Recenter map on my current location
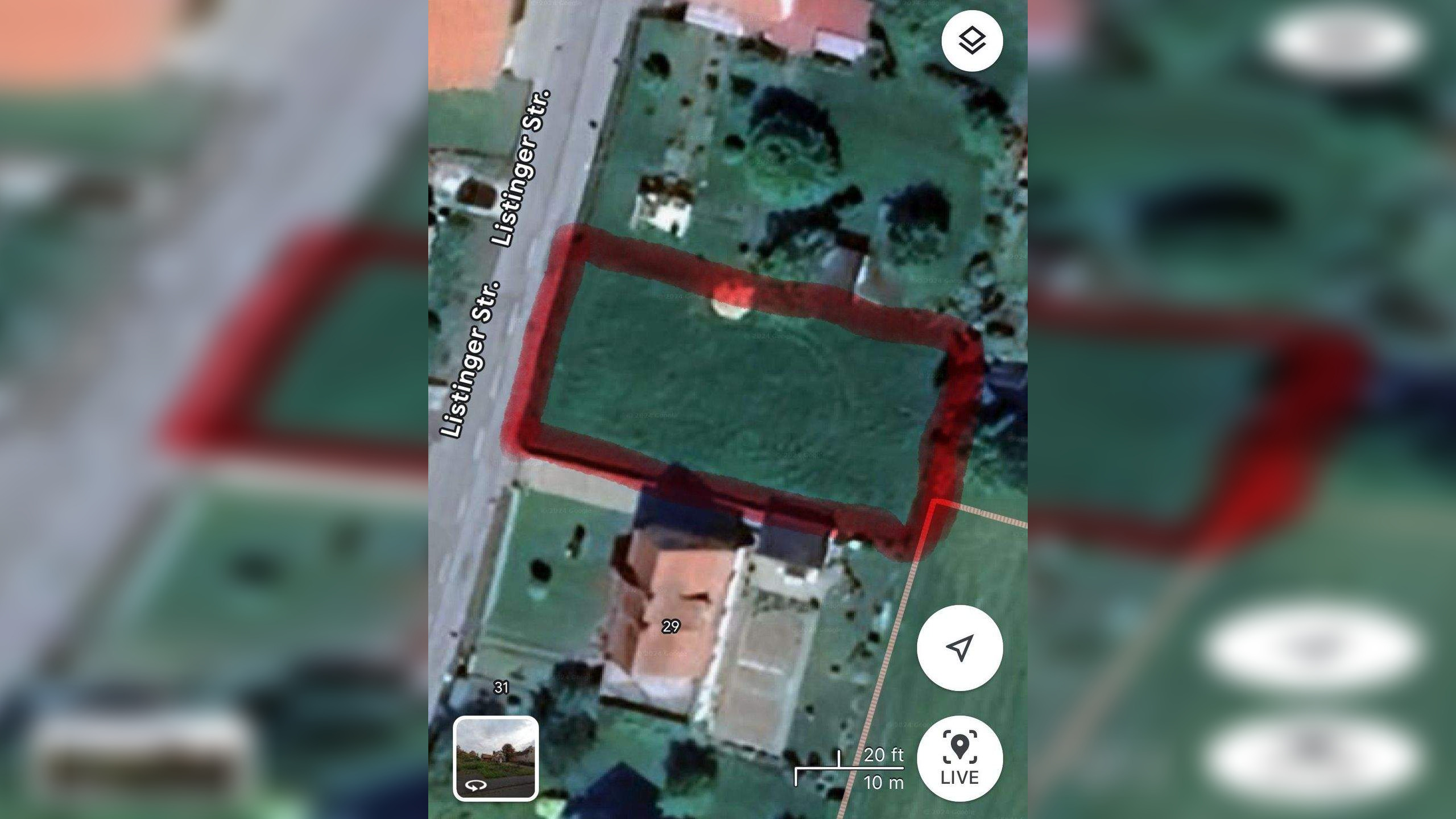Screen dimensions: 1456x819 click(959, 648)
